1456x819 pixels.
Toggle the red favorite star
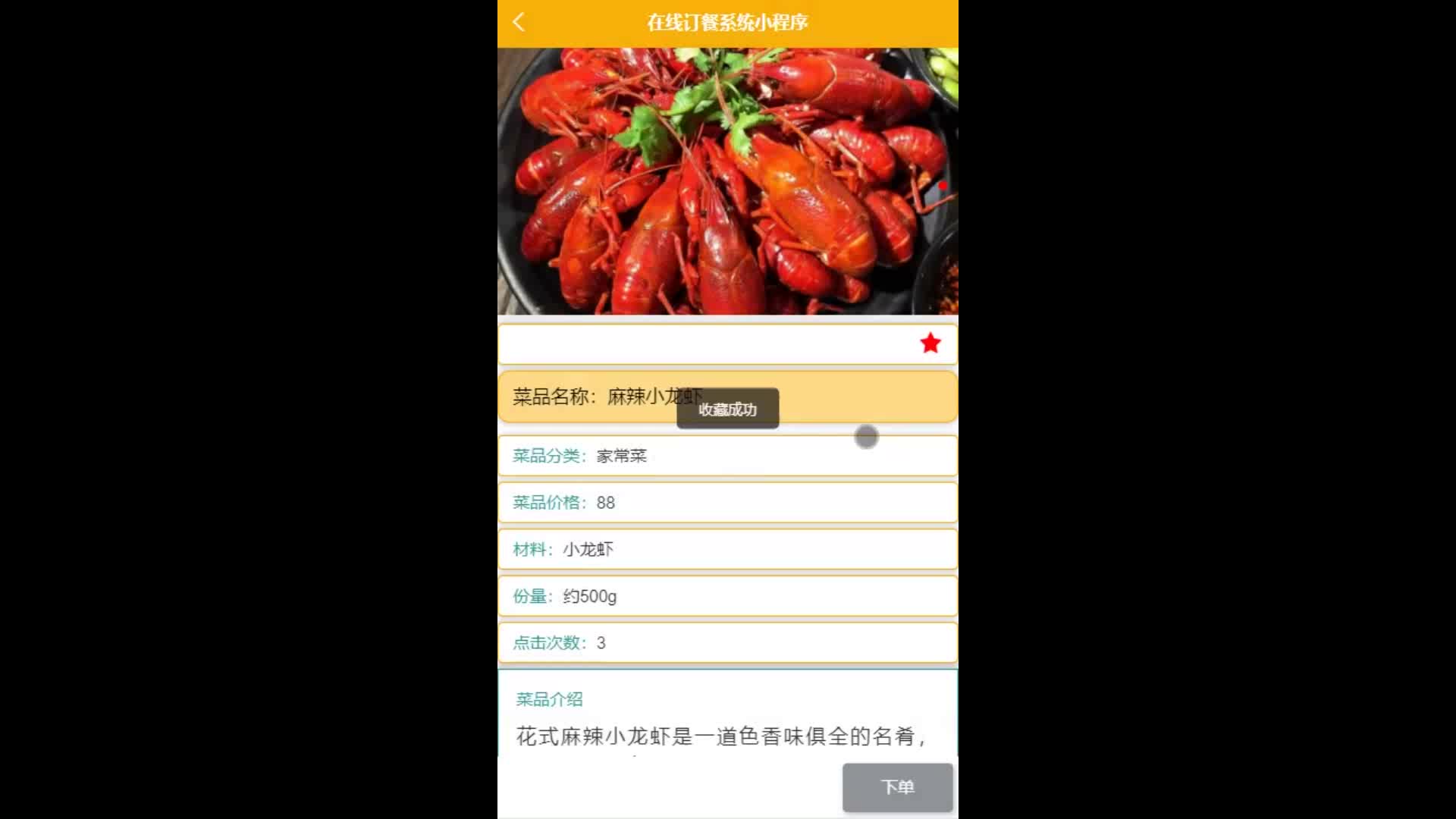coord(930,344)
